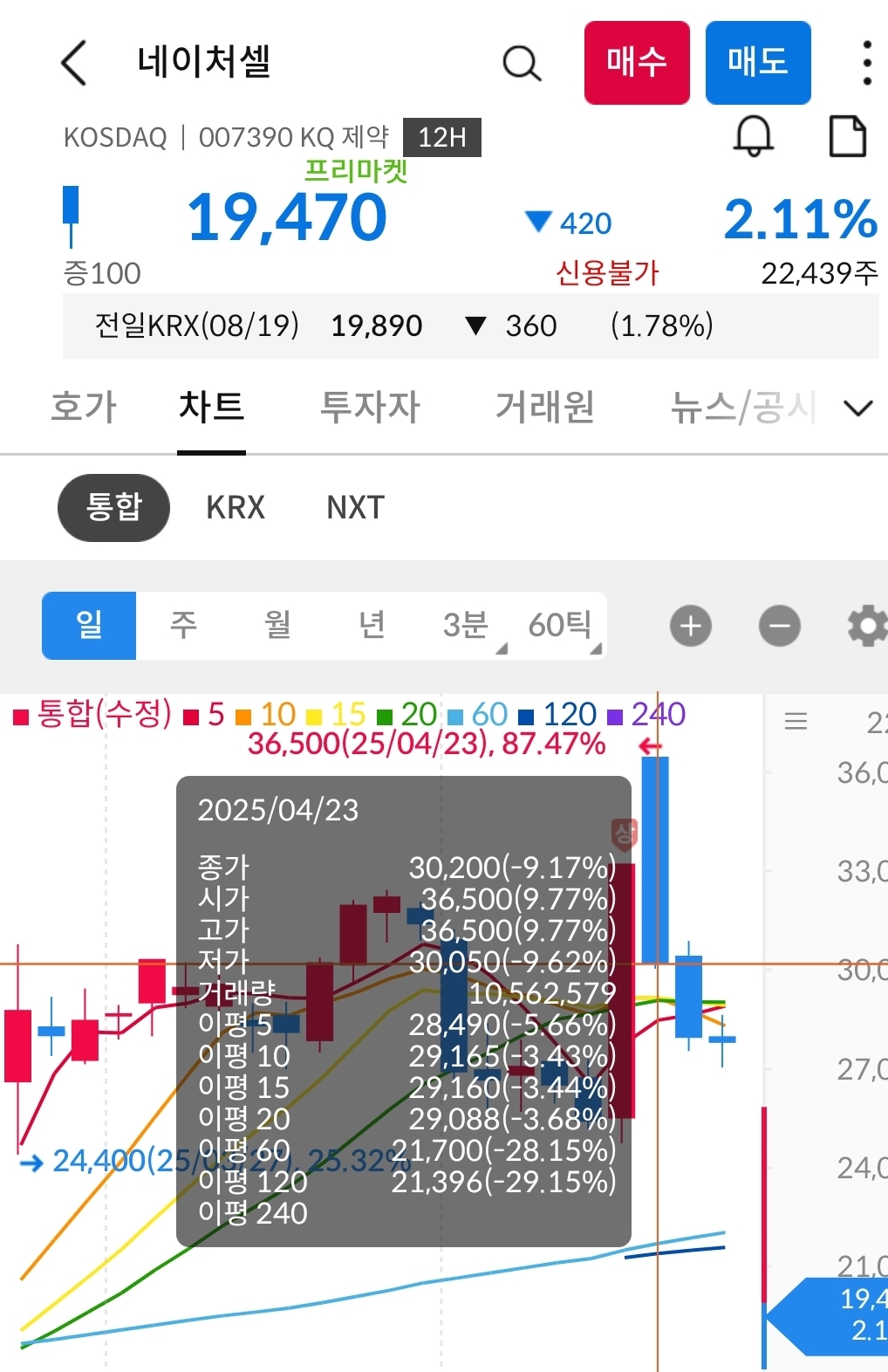
Task: Tap the search magnifier icon
Action: point(521,63)
